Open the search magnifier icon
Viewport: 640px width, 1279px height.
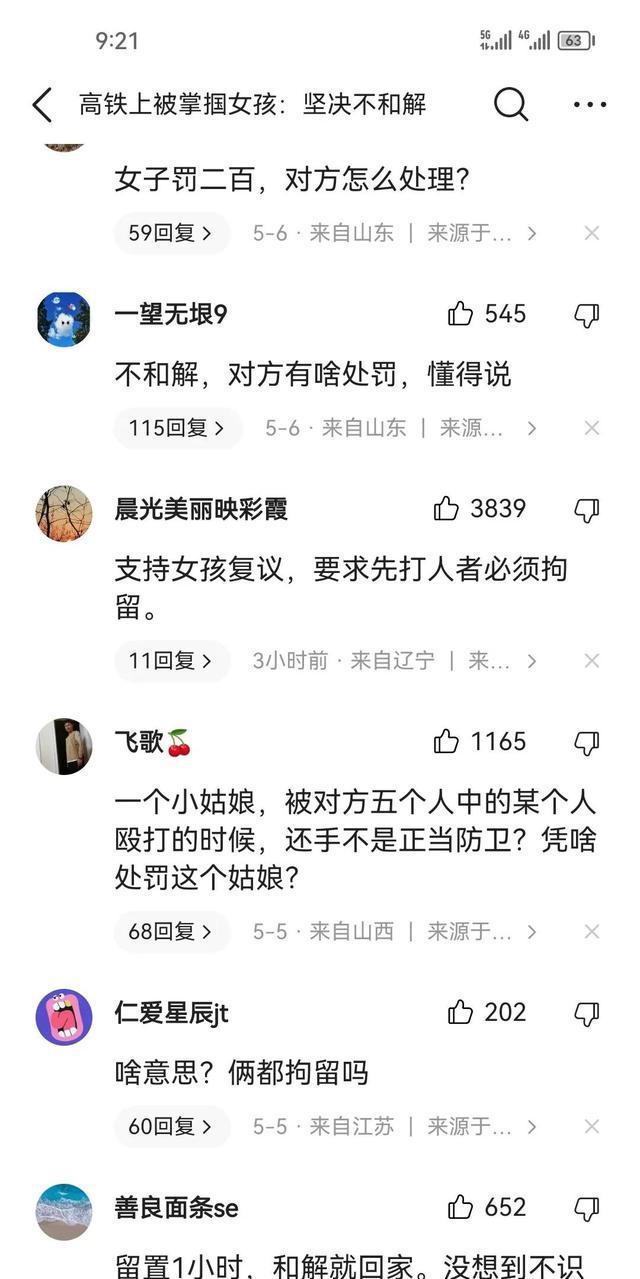511,104
